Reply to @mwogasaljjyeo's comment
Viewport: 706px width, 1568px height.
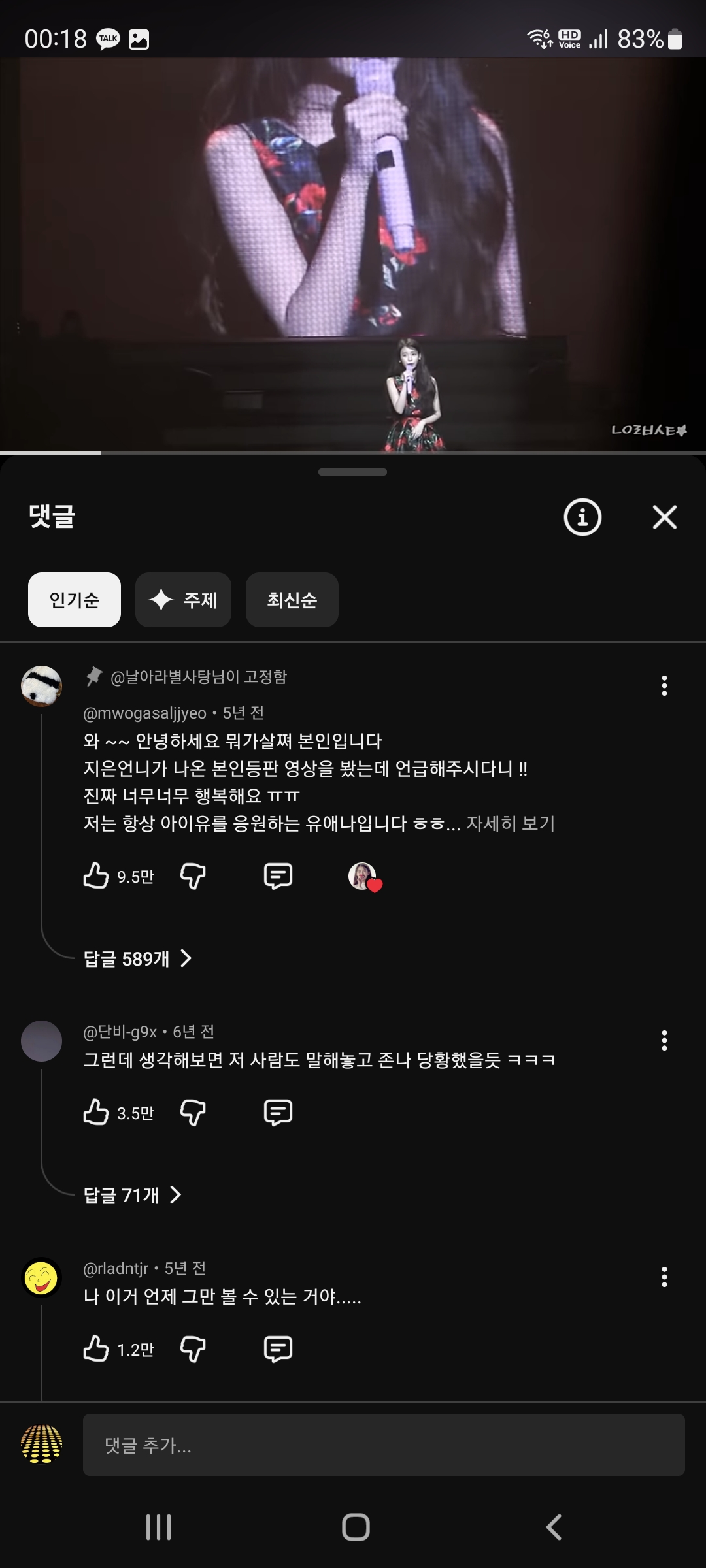[278, 876]
